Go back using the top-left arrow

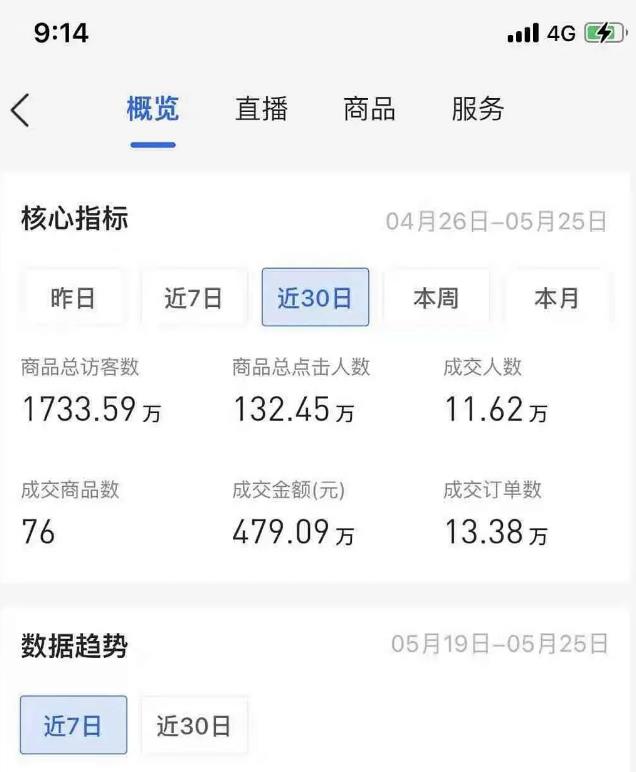click(x=21, y=110)
